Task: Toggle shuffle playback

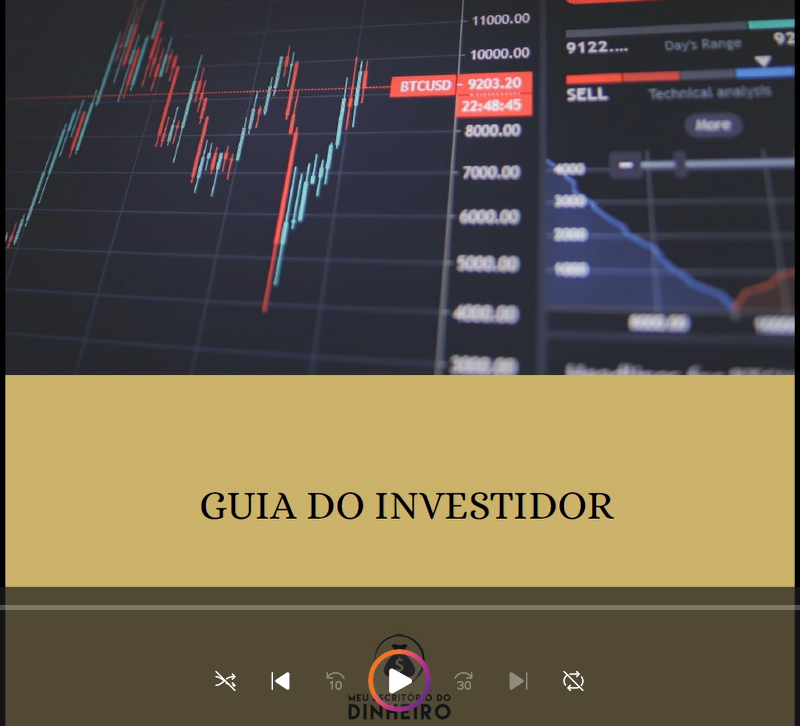Action: click(x=225, y=681)
